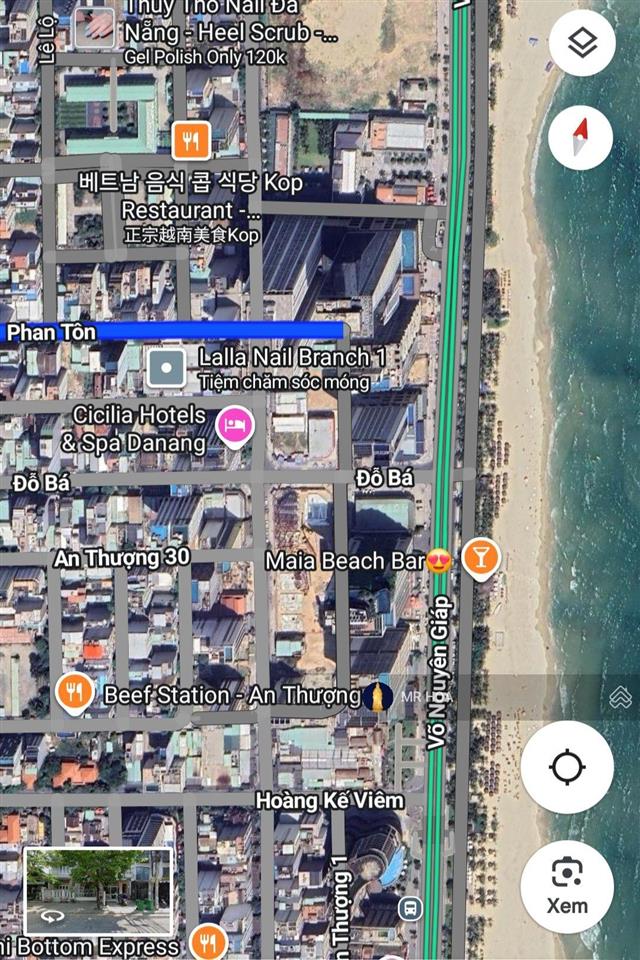The width and height of the screenshot is (640, 960).
Task: Center map on my location
Action: pos(567,768)
